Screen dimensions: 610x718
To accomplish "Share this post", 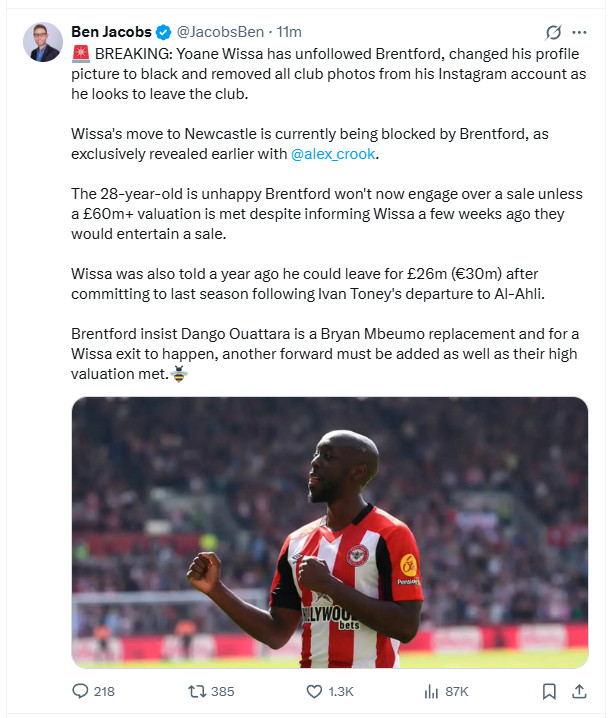I will click(x=579, y=691).
